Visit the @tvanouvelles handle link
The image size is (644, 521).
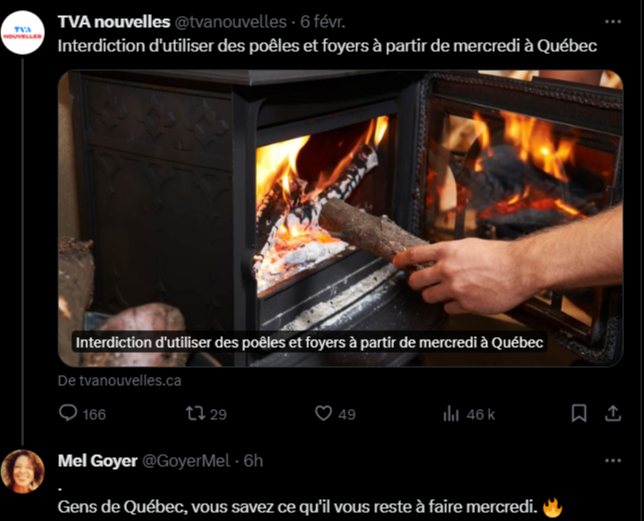[x=230, y=22]
